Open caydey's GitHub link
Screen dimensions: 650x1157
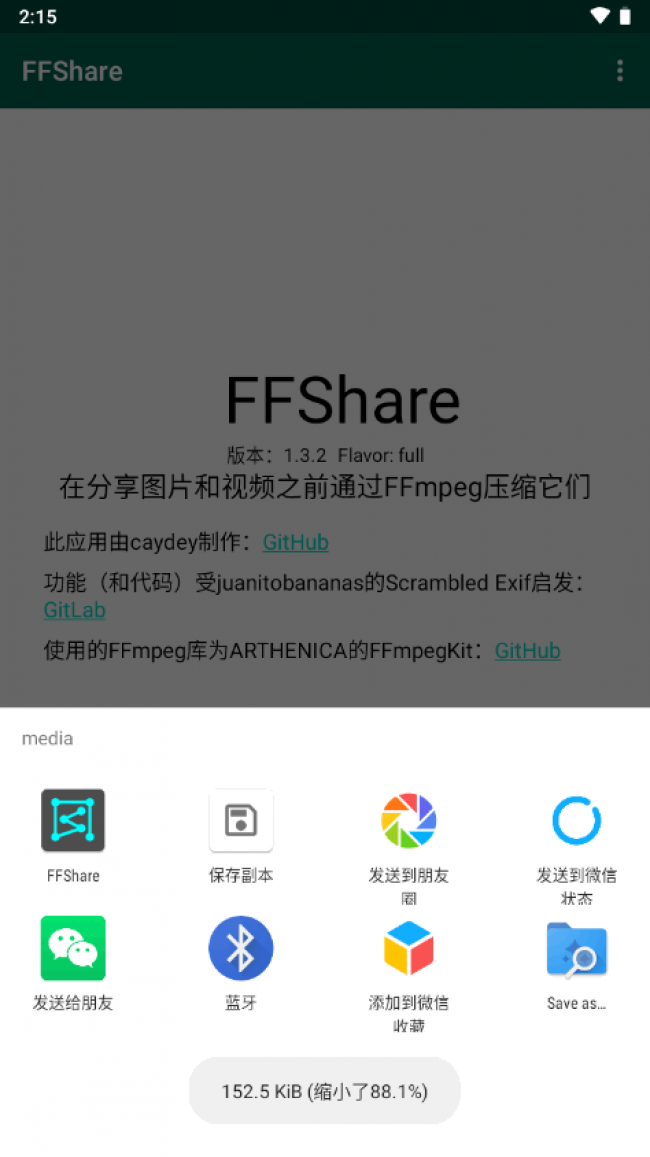pyautogui.click(x=295, y=542)
